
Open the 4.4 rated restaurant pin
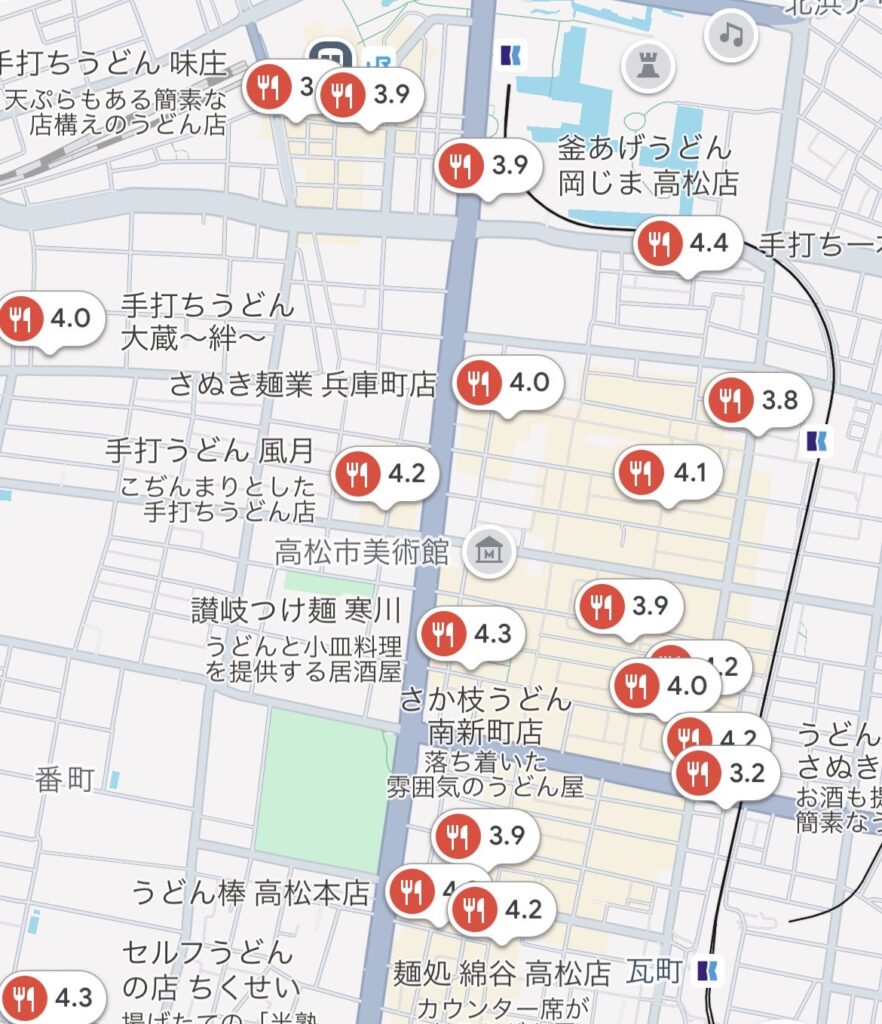click(687, 243)
